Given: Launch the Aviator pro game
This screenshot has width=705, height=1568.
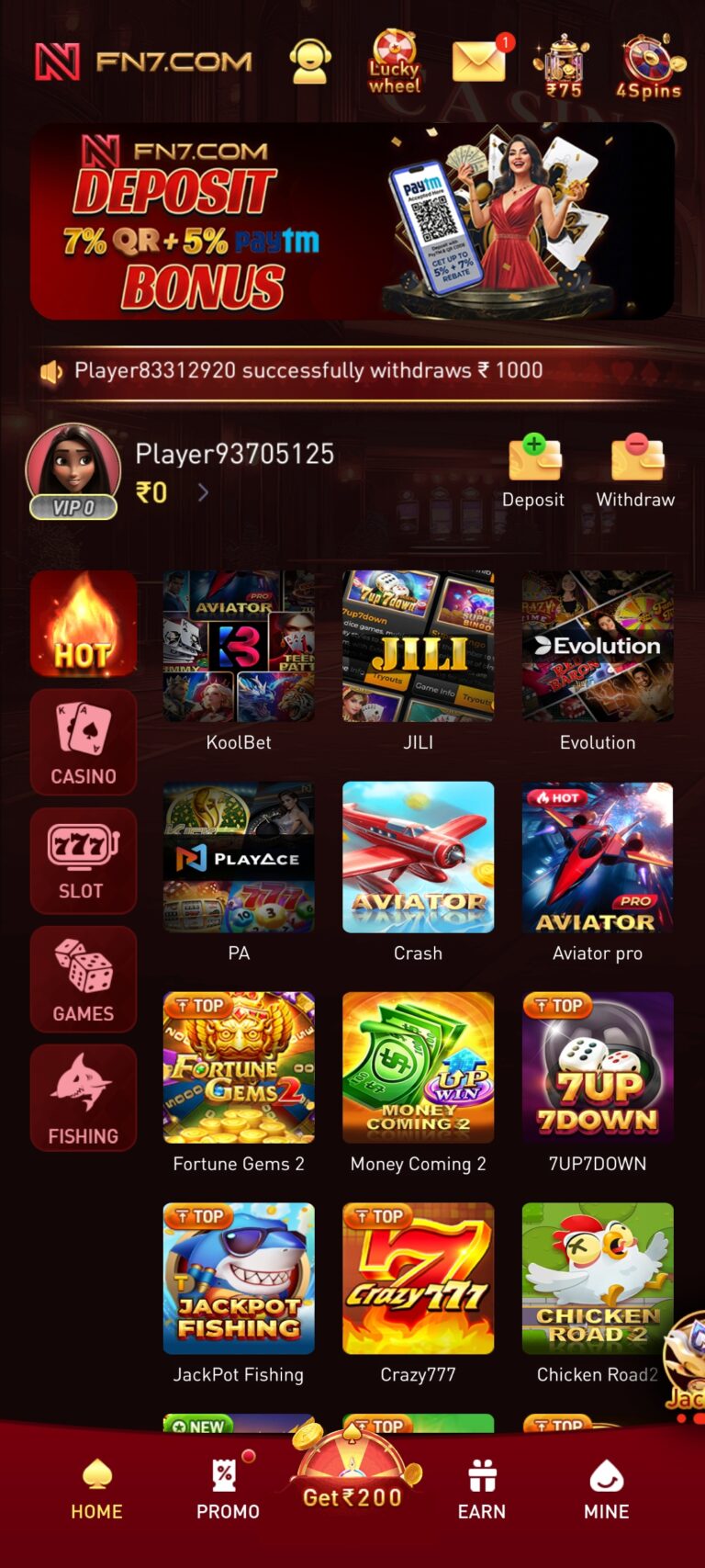Looking at the screenshot, I should (598, 873).
